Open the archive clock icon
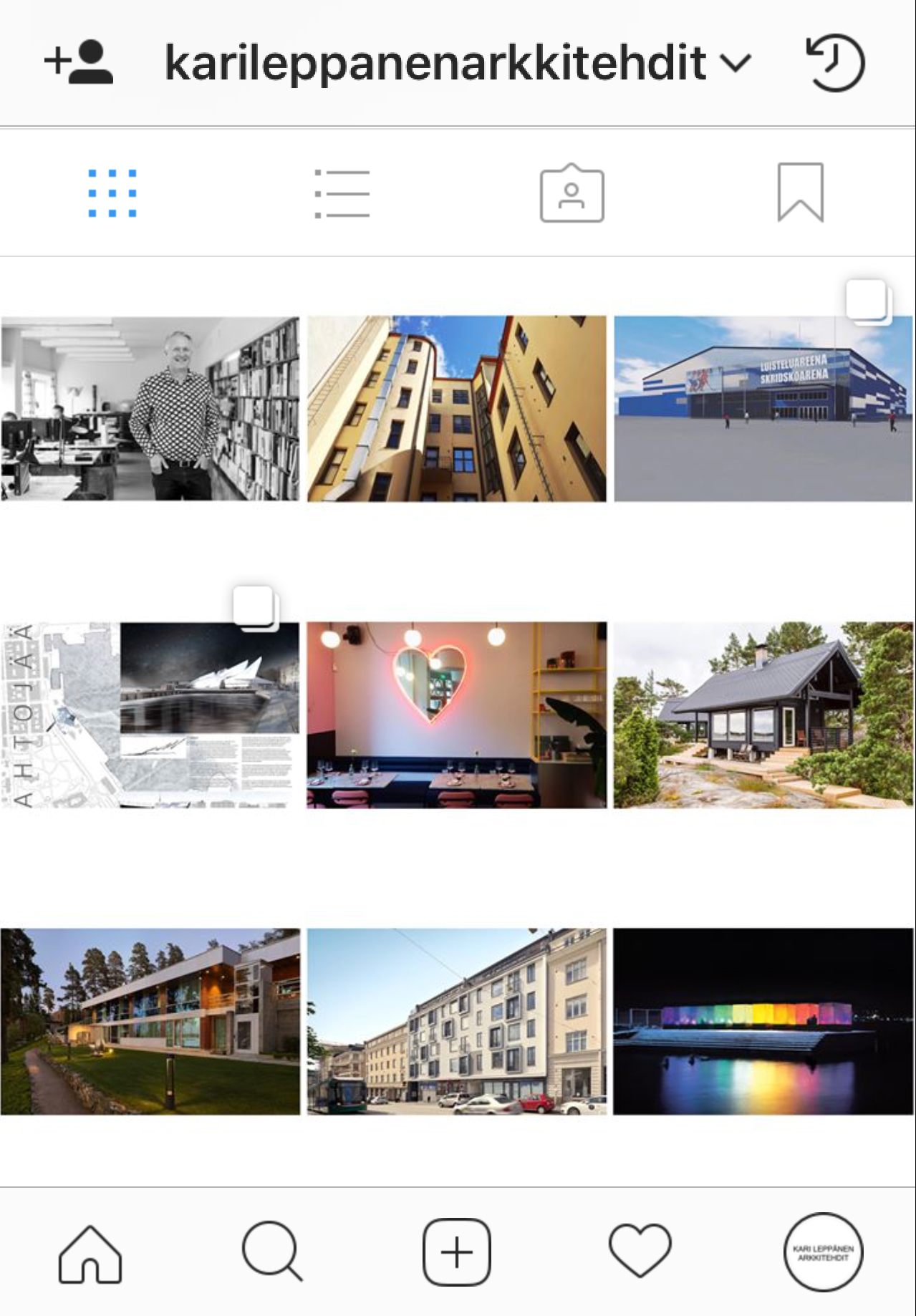The width and height of the screenshot is (916, 1316). pos(835,63)
